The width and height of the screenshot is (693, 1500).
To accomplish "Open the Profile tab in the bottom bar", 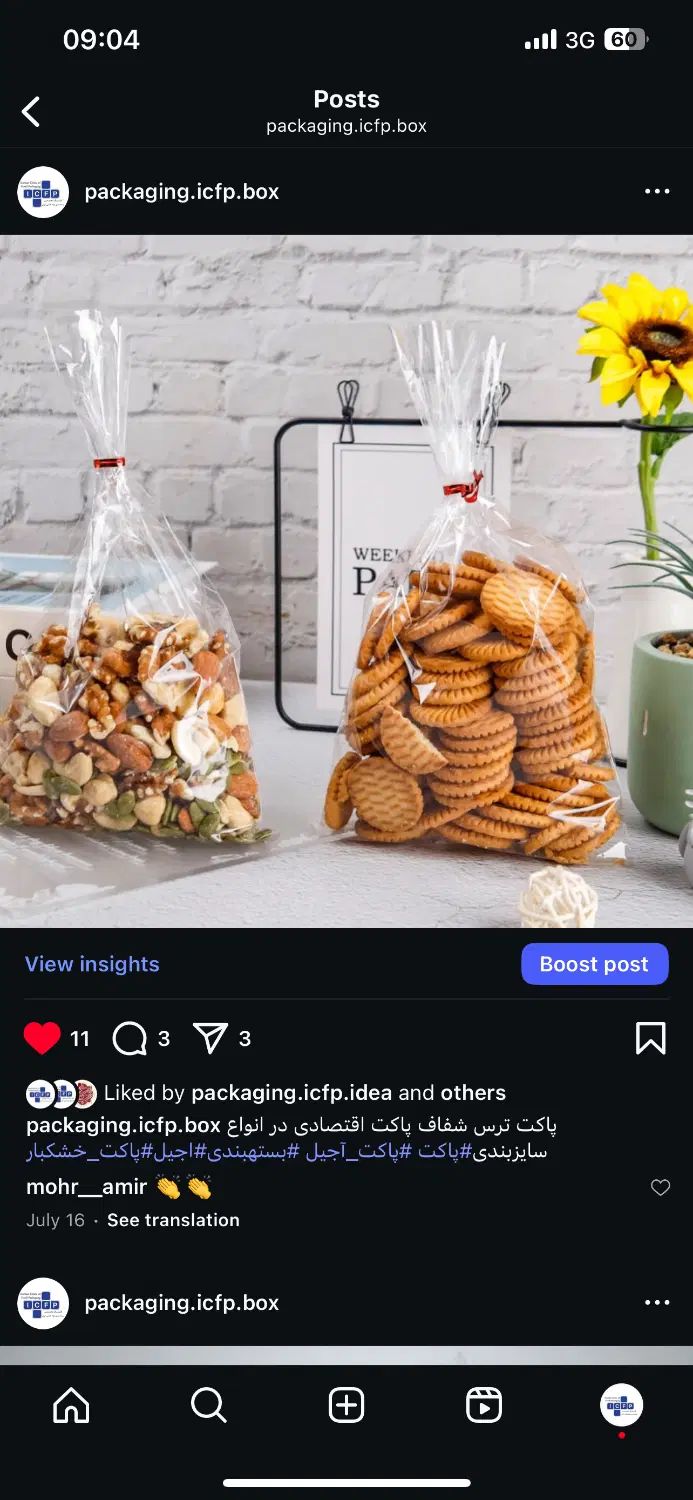I will [621, 1406].
